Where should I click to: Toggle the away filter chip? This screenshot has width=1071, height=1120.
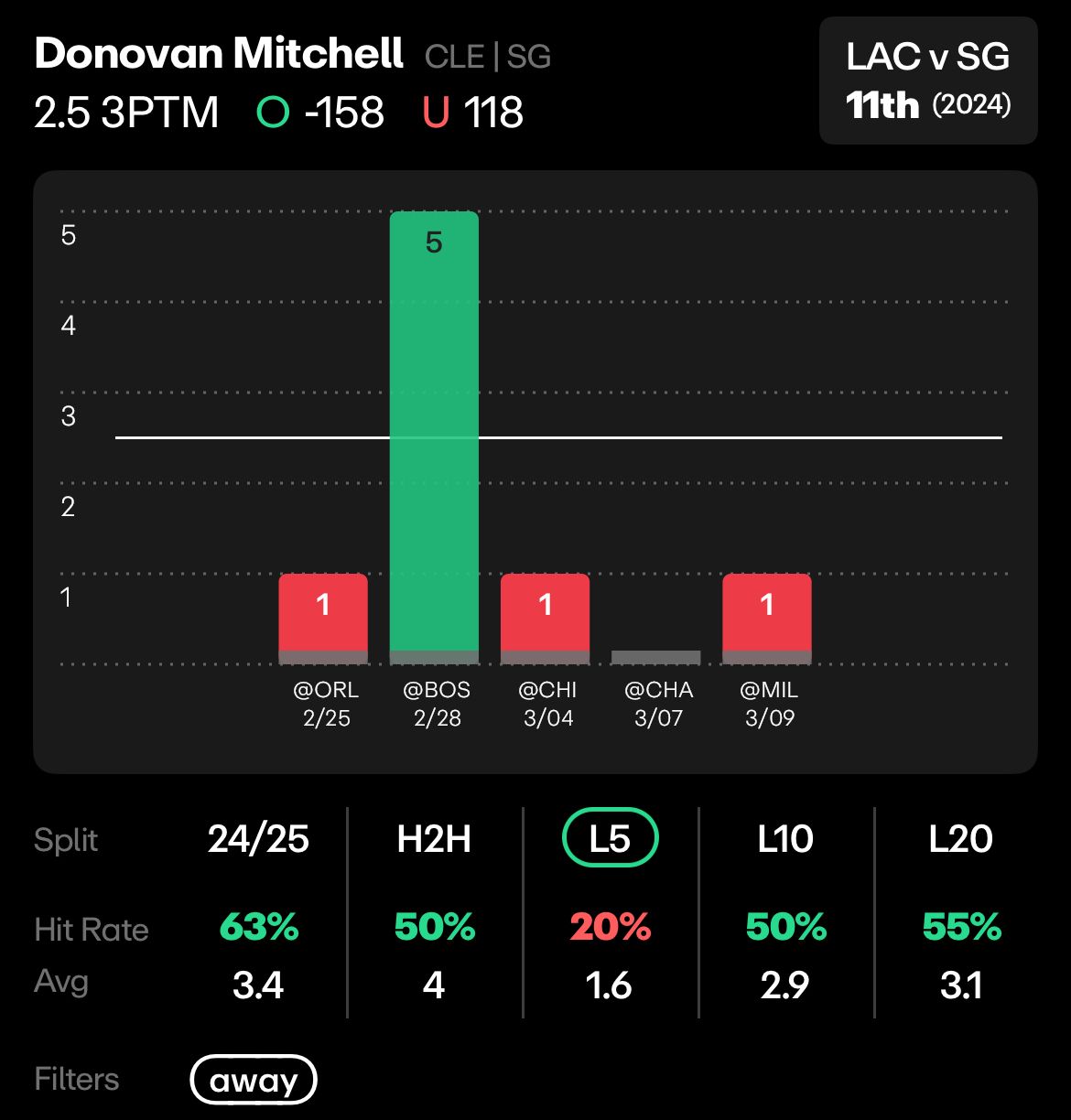point(254,1081)
